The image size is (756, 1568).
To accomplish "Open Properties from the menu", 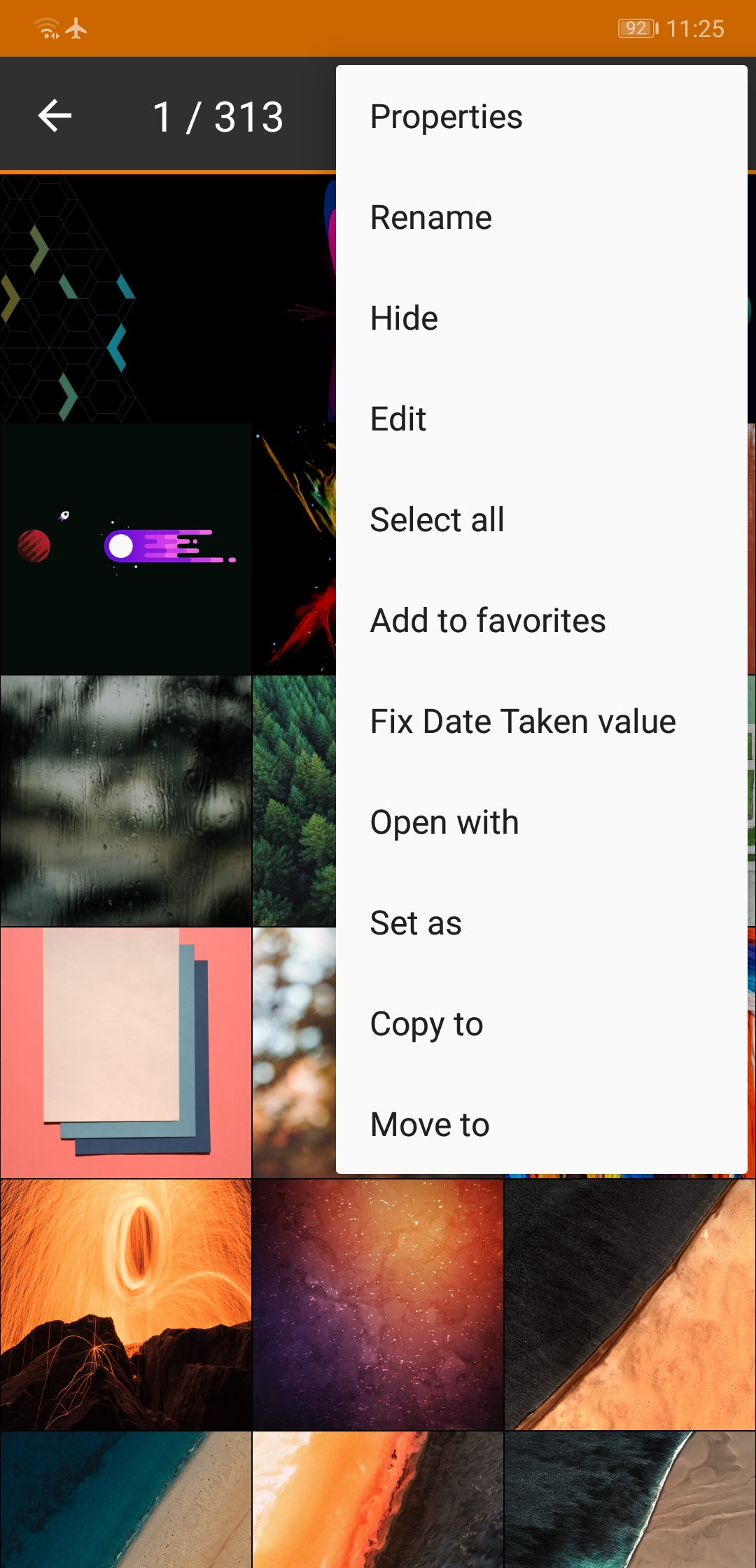I will (541, 117).
